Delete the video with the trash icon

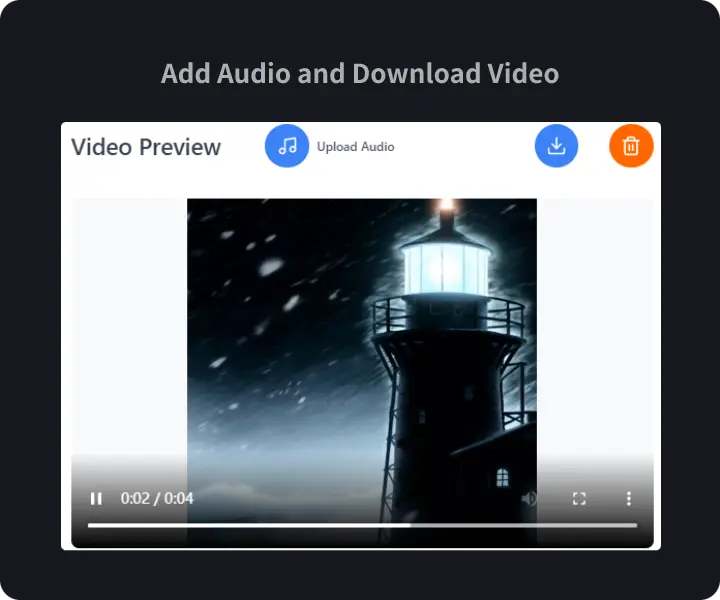[631, 146]
